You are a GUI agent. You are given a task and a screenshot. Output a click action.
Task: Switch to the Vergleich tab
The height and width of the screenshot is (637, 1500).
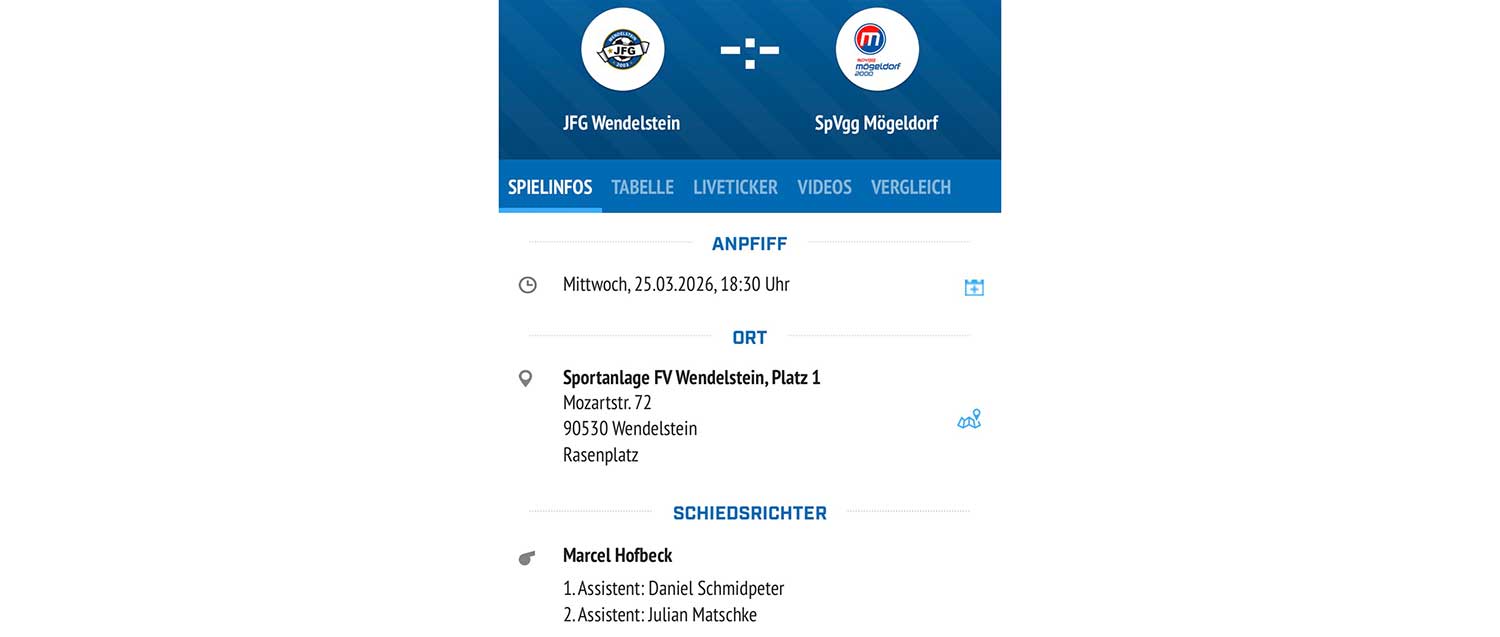pos(910,187)
